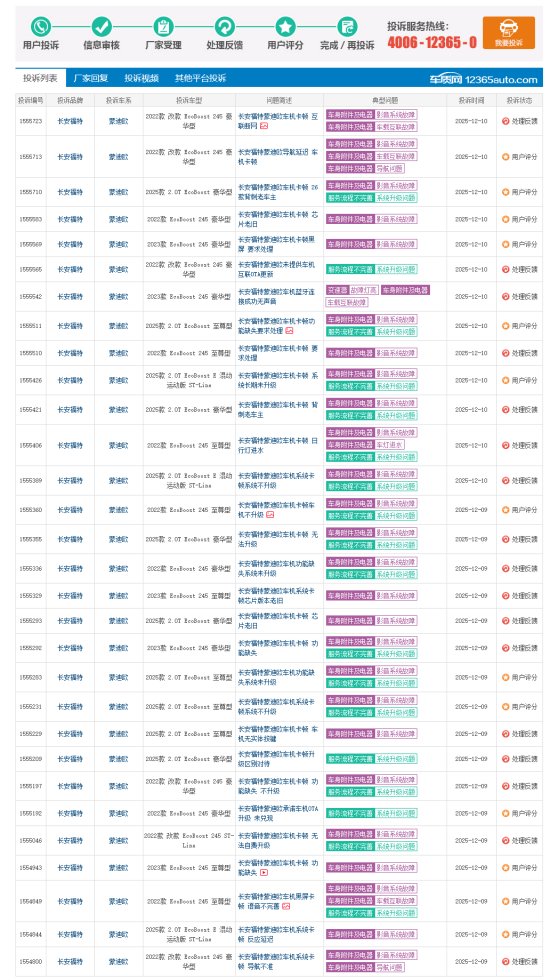Tap the orange 我要投诉 button
The image size is (550, 979).
pyautogui.click(x=508, y=32)
